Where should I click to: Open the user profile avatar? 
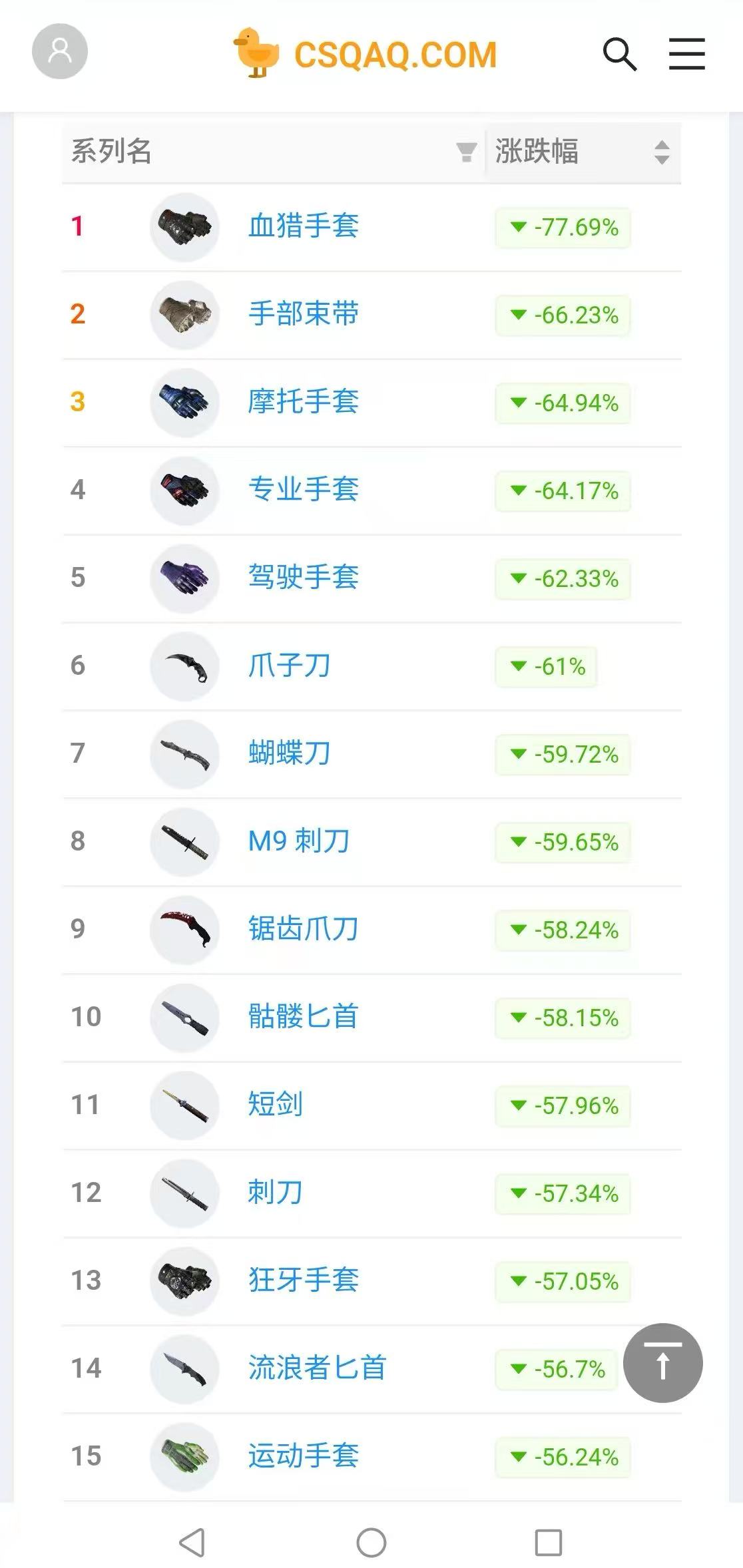[x=60, y=51]
